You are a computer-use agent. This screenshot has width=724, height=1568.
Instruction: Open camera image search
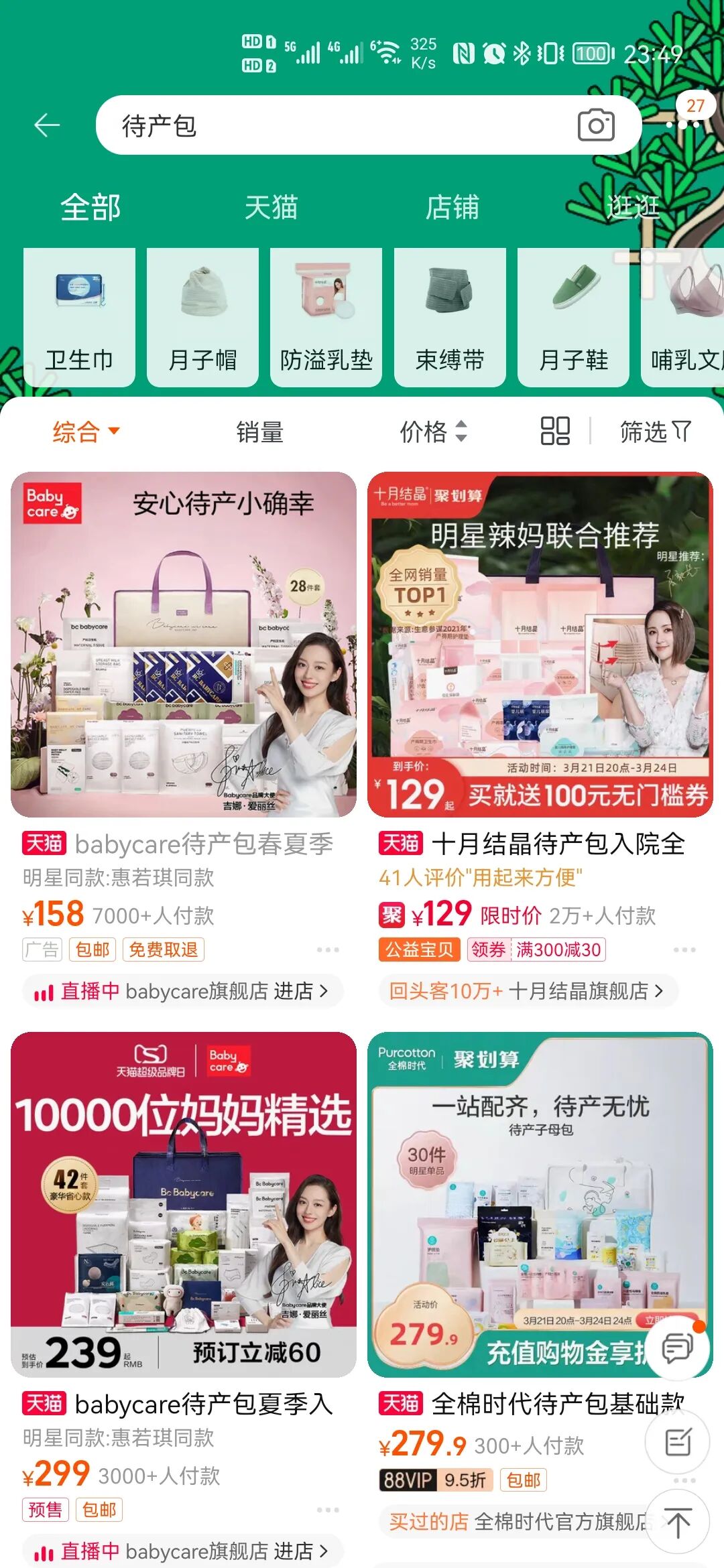click(596, 125)
